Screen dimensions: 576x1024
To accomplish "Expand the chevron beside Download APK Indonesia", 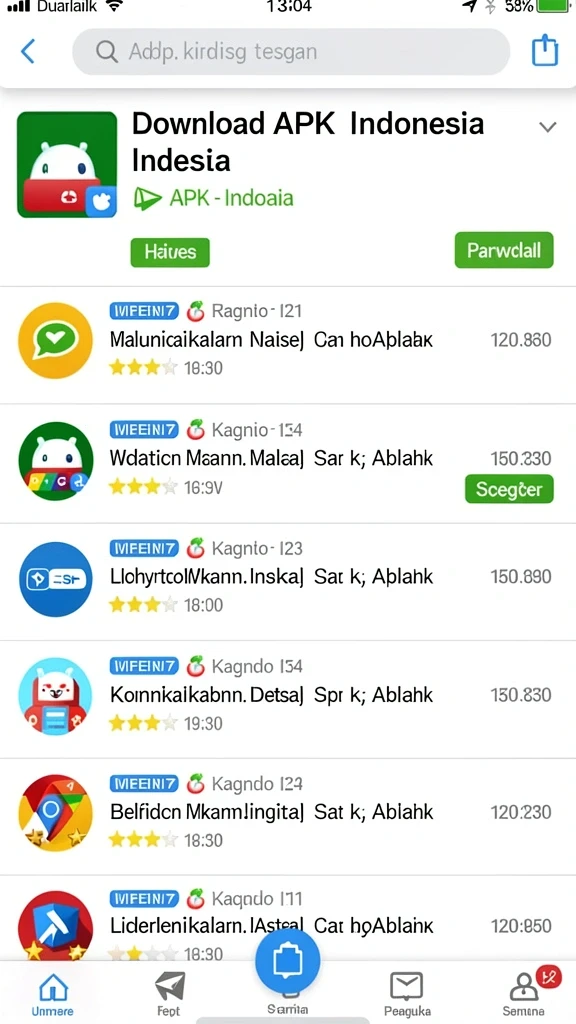I will (547, 127).
